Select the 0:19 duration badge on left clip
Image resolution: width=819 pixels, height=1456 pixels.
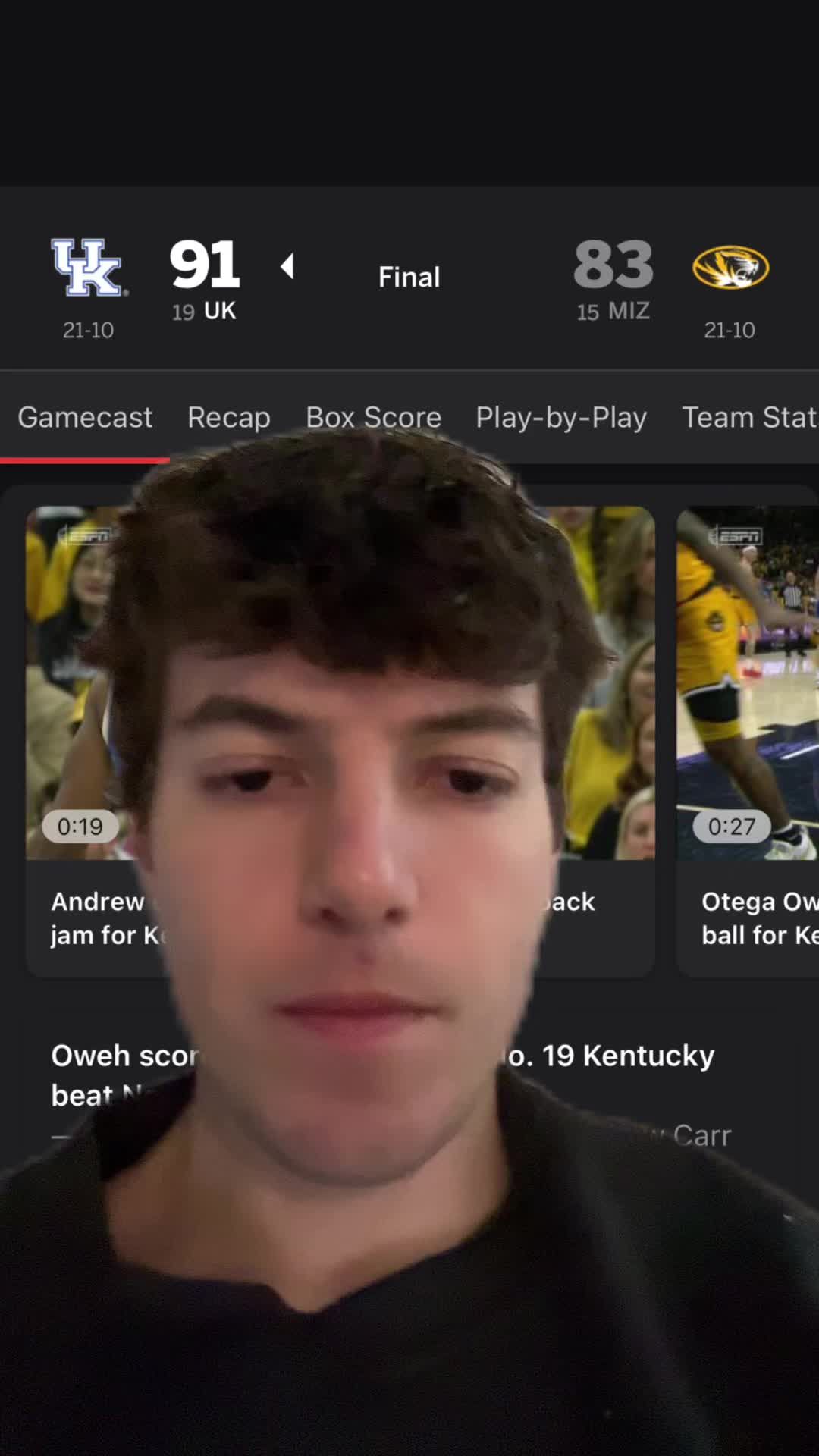click(80, 827)
